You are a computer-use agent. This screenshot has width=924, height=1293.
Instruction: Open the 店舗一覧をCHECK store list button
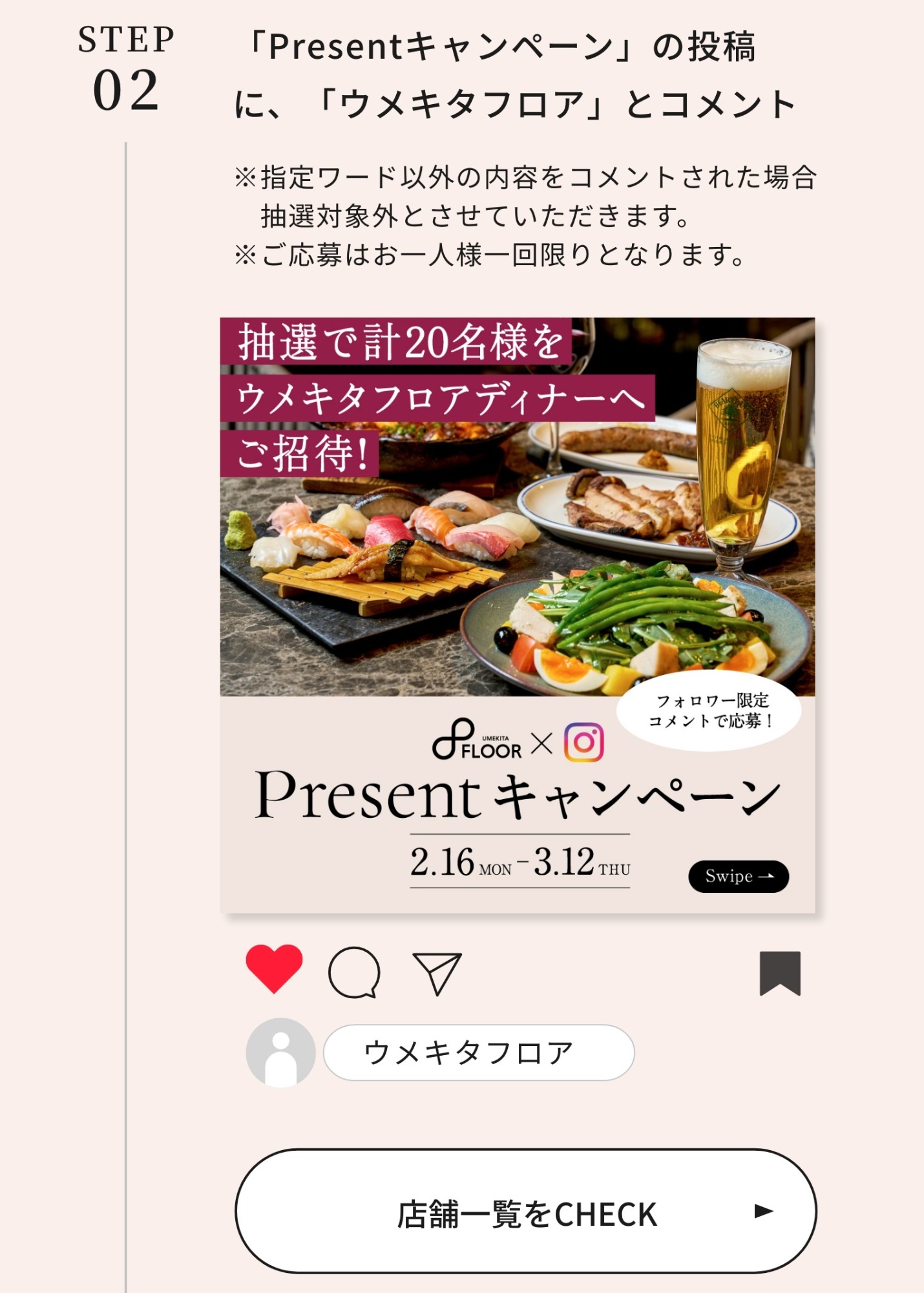click(x=526, y=1212)
